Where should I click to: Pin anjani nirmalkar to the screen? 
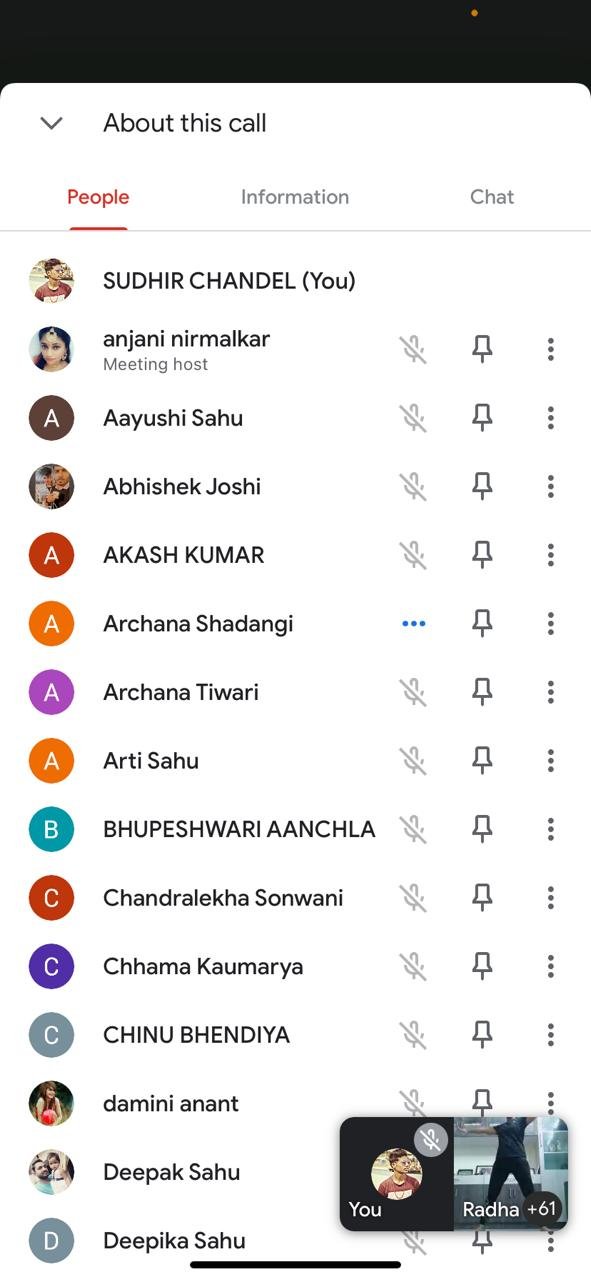pyautogui.click(x=482, y=349)
